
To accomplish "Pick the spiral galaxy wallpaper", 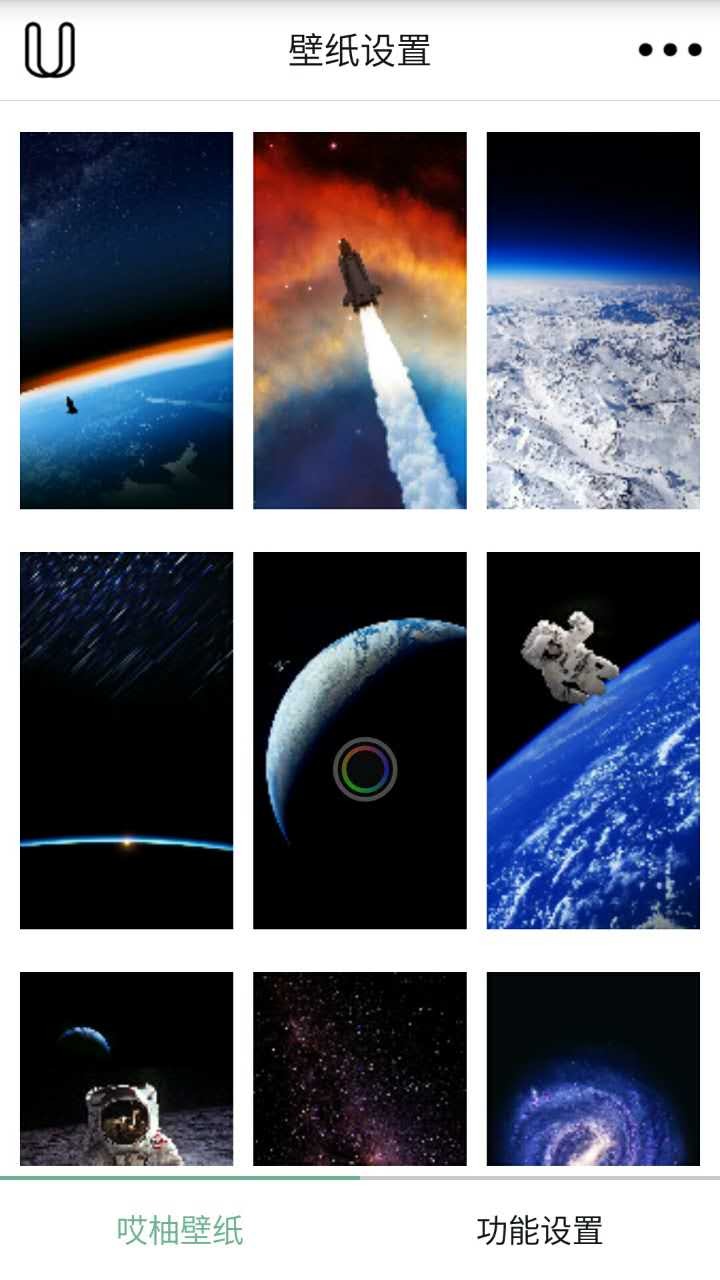I will click(x=593, y=1068).
